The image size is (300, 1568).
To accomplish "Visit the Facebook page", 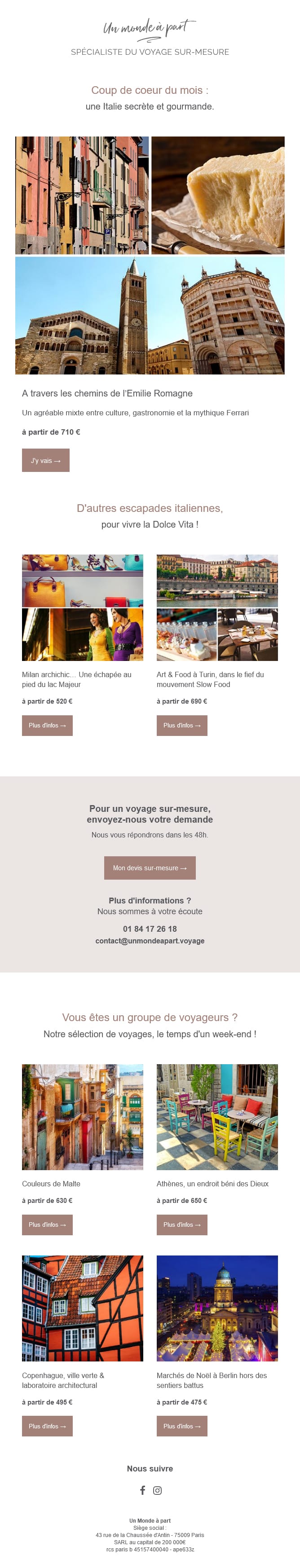I will [x=142, y=1490].
